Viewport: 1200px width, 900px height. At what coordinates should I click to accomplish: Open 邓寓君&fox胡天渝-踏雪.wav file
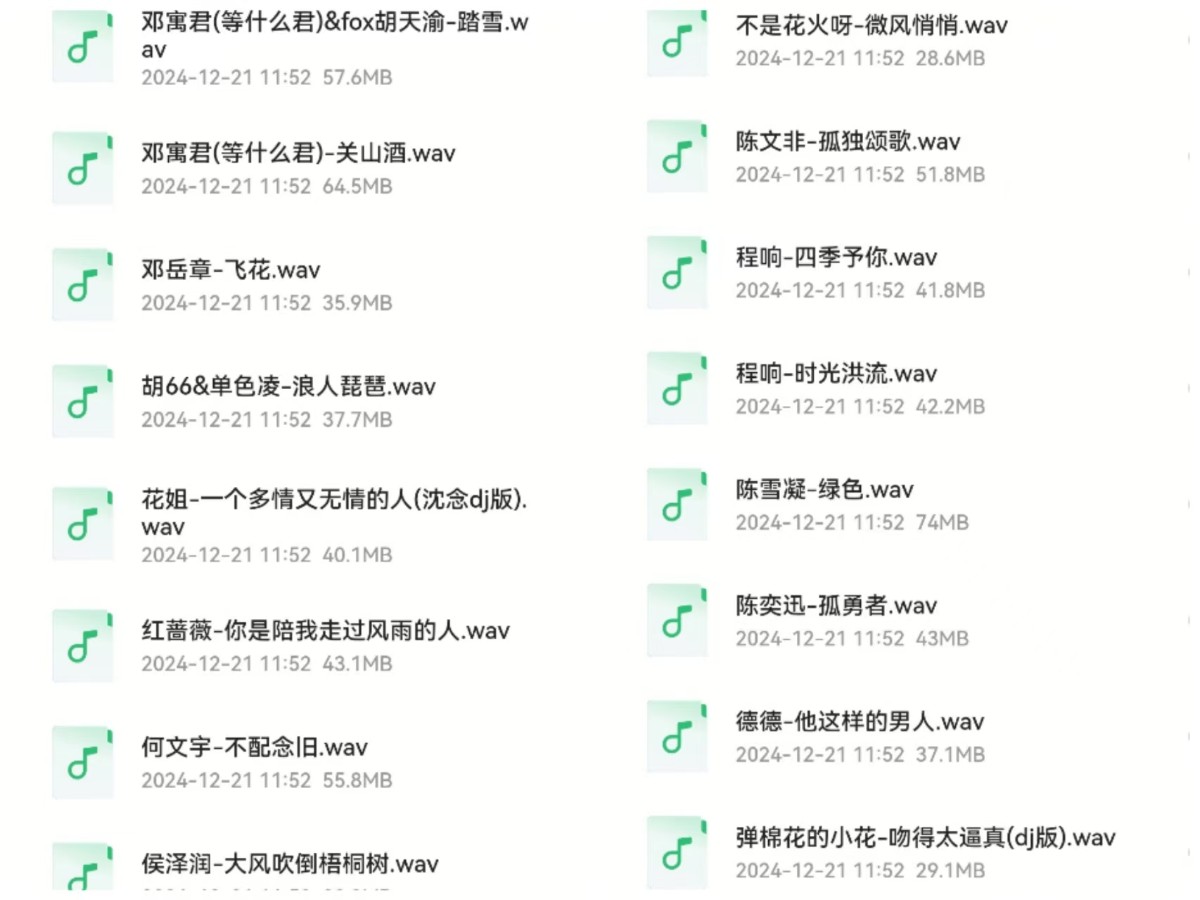pyautogui.click(x=335, y=36)
